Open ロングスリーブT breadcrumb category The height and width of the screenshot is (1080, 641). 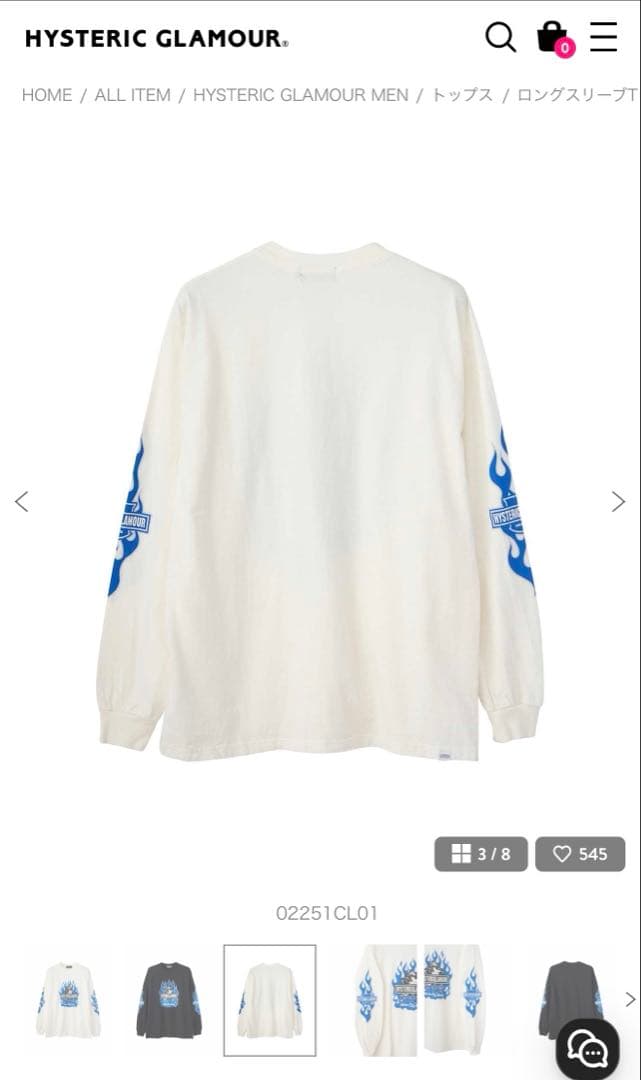coord(577,95)
